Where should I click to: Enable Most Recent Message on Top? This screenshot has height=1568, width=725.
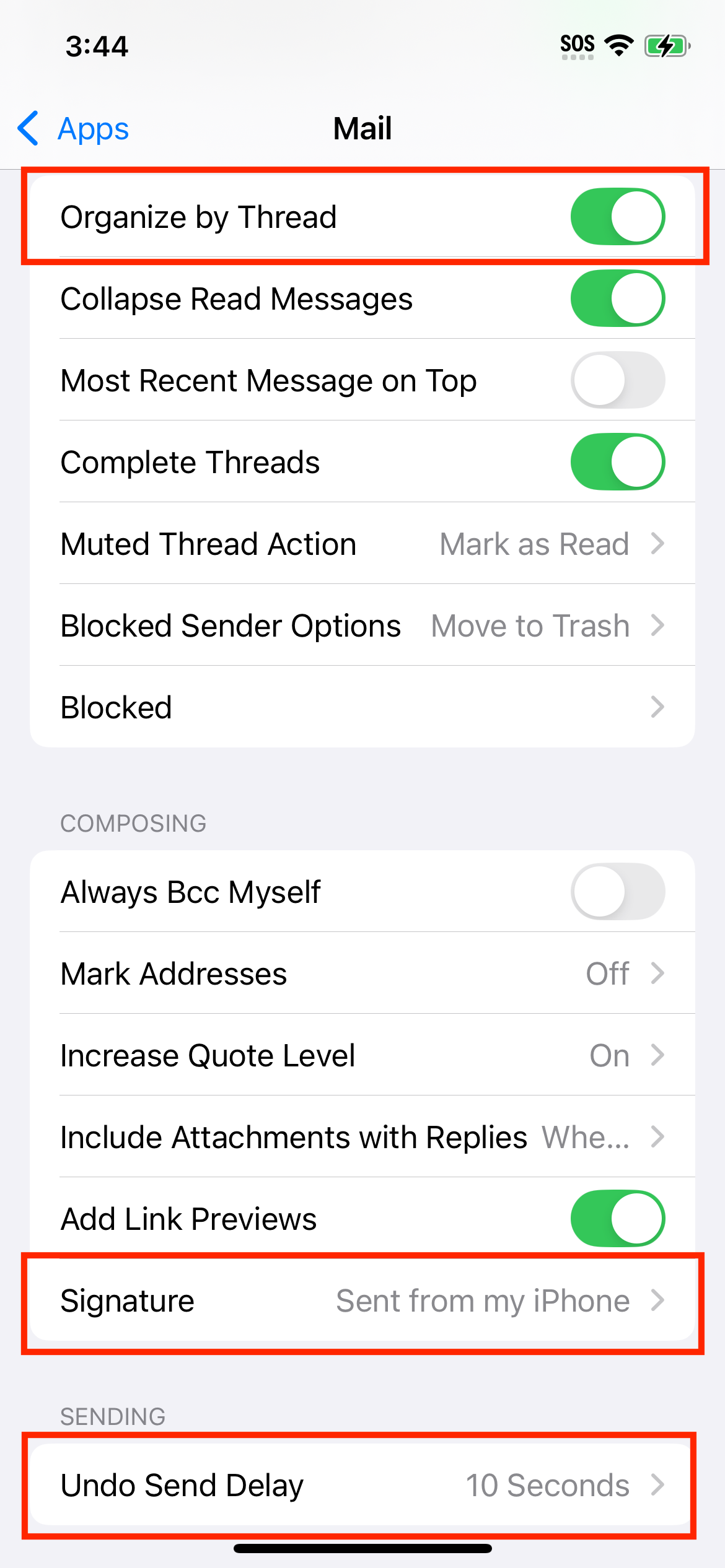(617, 380)
